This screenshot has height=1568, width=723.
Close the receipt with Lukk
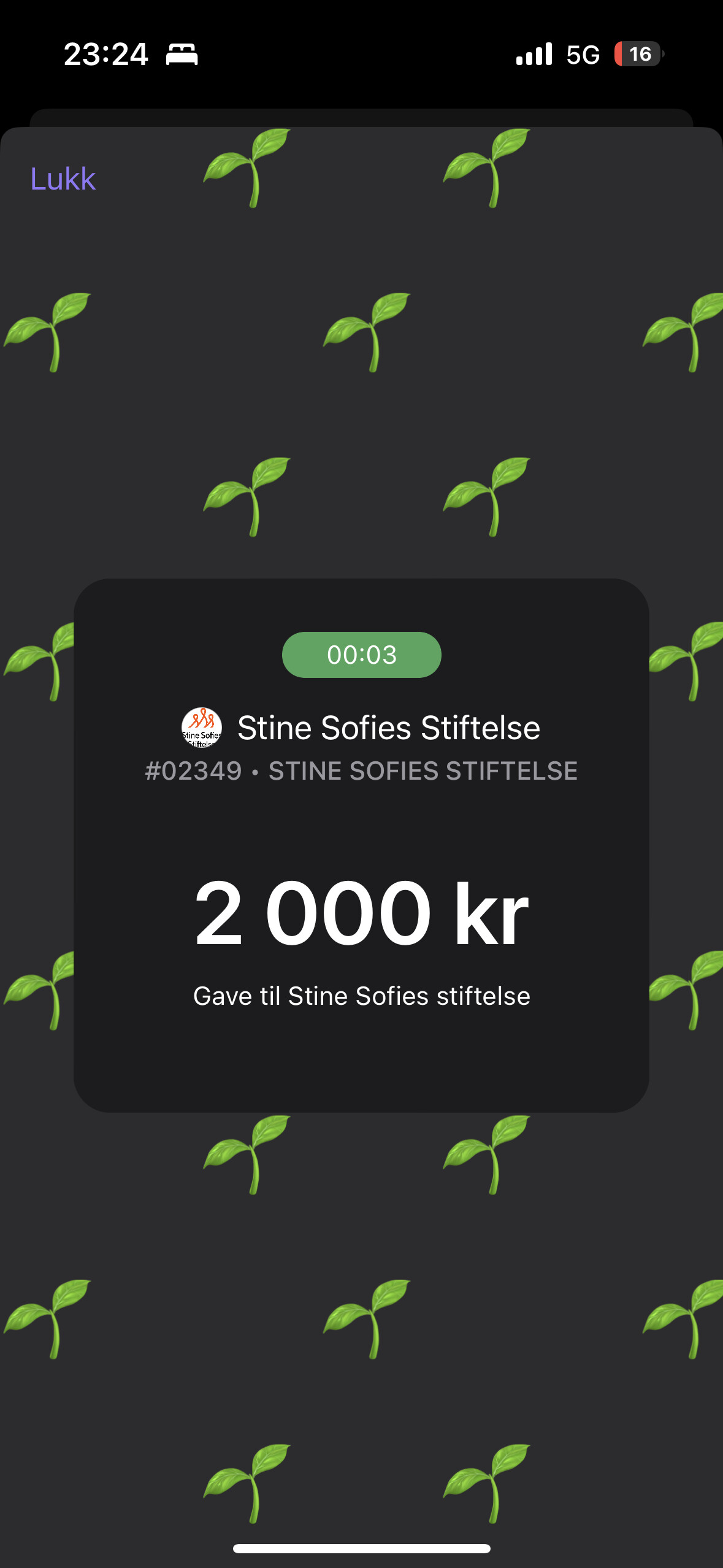click(x=63, y=179)
